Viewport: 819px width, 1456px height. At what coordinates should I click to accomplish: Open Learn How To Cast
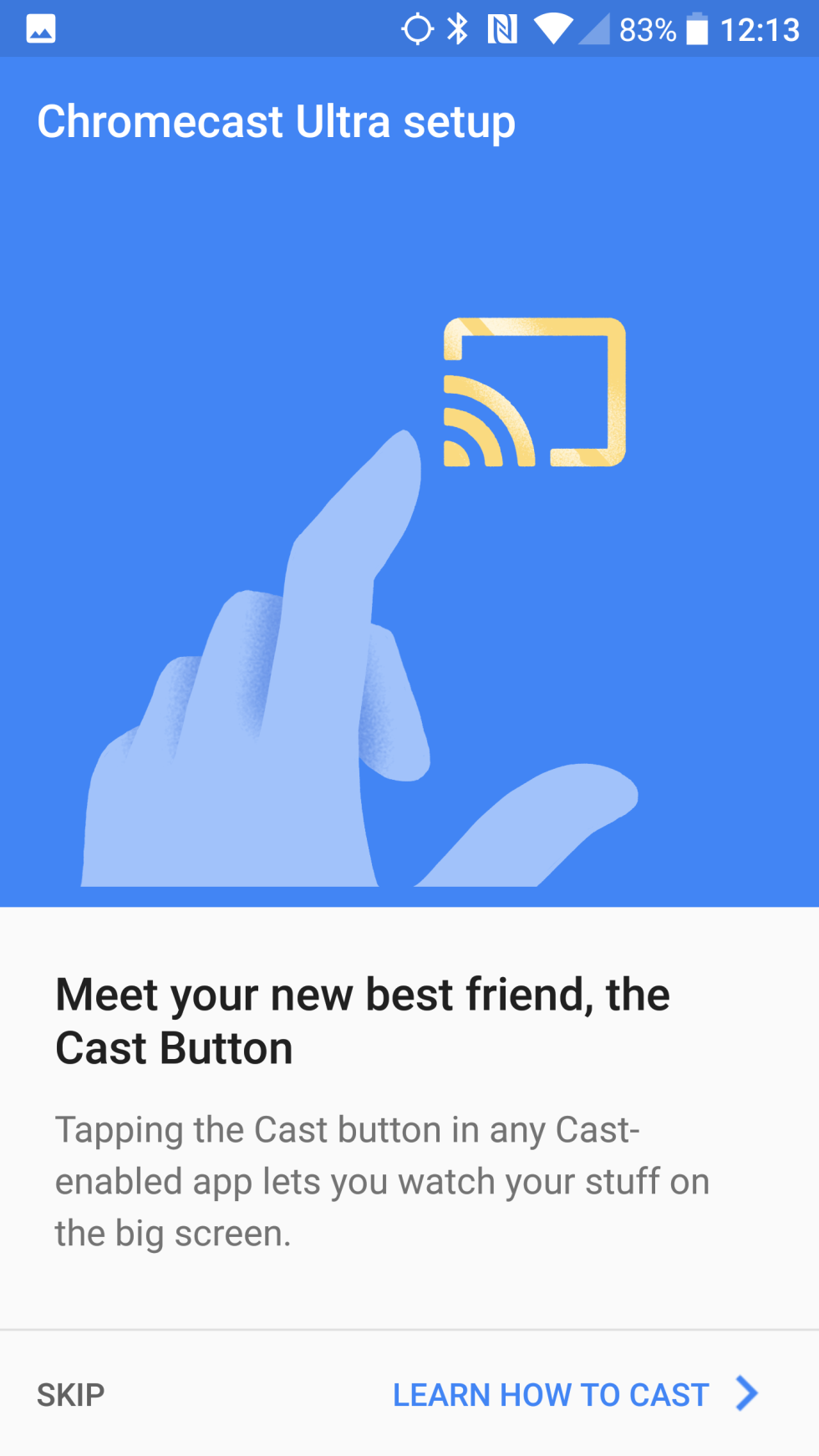point(552,1394)
